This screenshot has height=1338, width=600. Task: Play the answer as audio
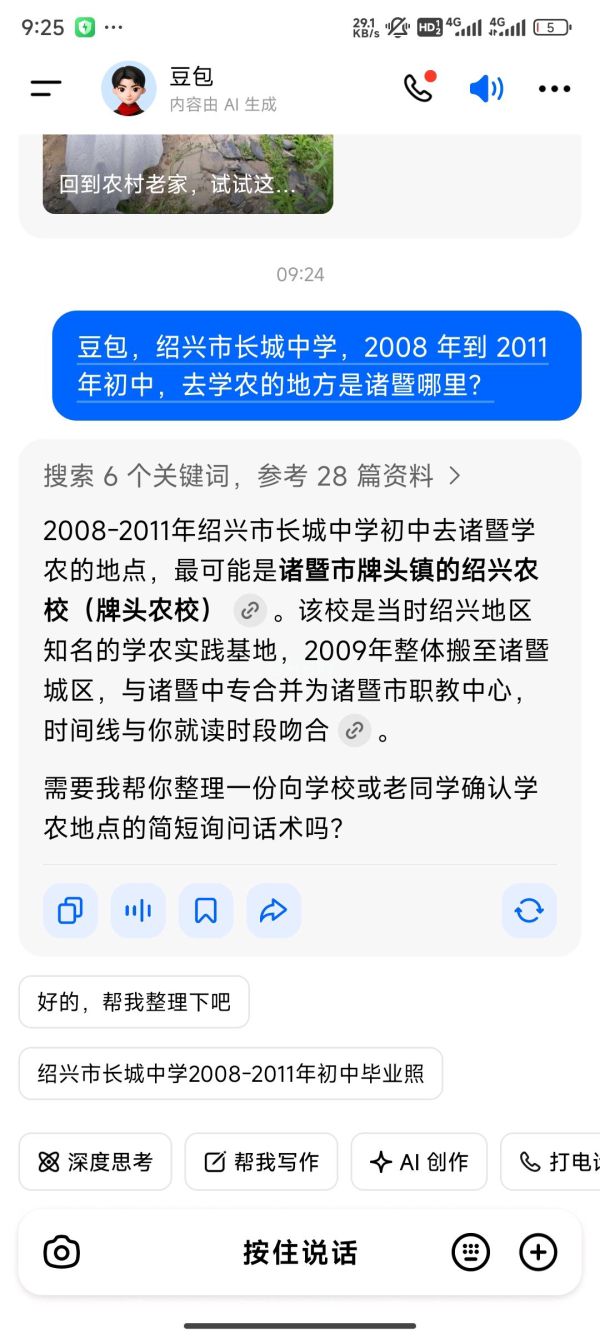(x=138, y=910)
